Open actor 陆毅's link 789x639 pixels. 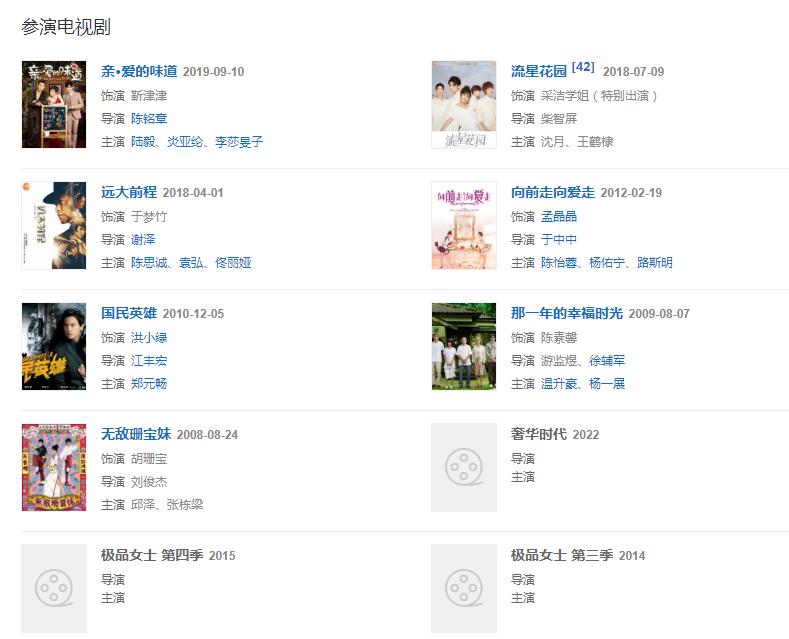pos(143,142)
